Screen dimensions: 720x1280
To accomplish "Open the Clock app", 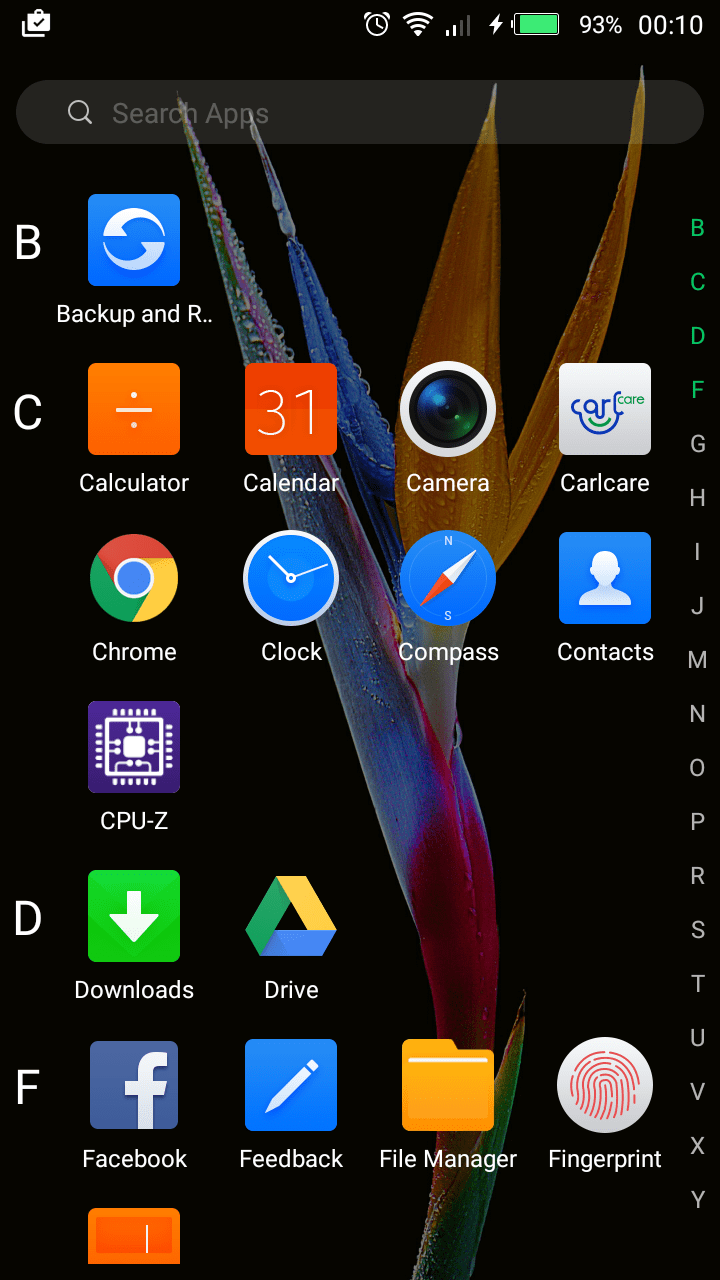I will (x=291, y=579).
